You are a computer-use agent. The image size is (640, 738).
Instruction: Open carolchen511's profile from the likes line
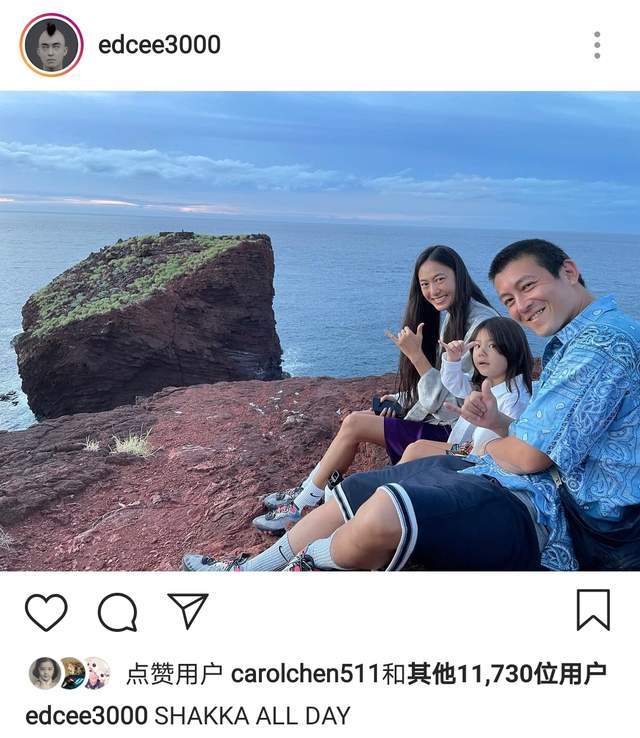(305, 674)
